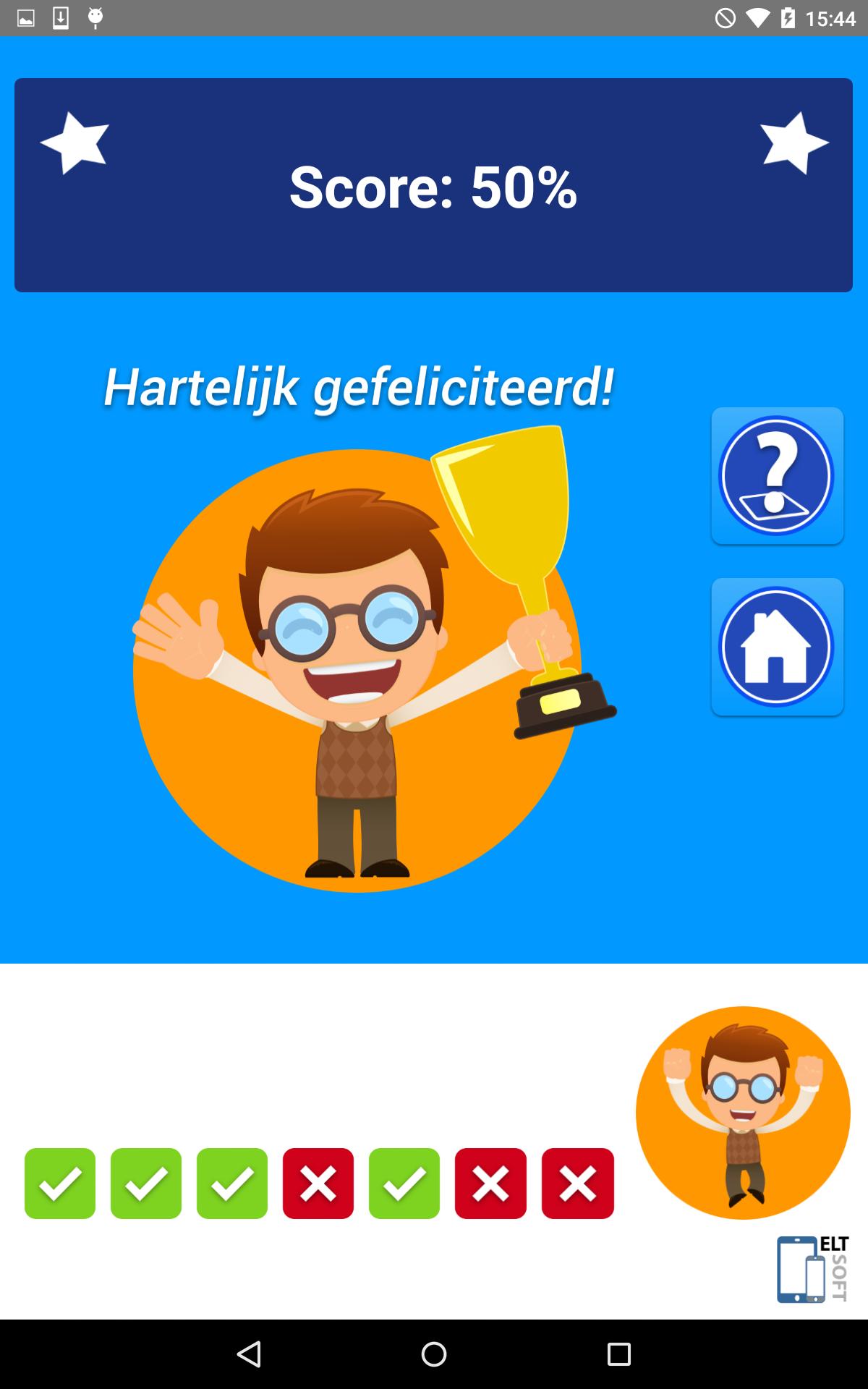
Task: Click the left star on the score banner
Action: [x=75, y=143]
